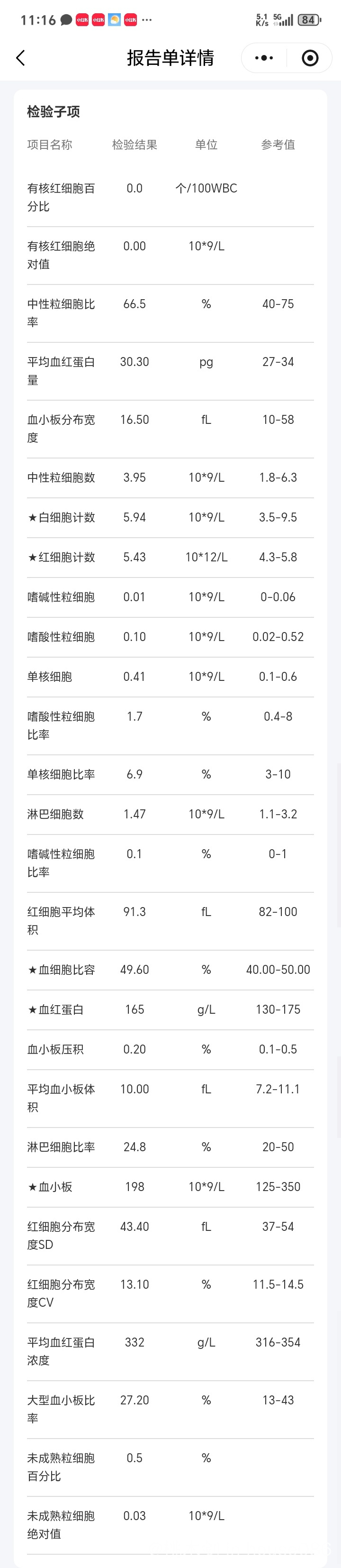Open the mini program more options menu
This screenshot has height=1568, width=341.
pos(264,58)
